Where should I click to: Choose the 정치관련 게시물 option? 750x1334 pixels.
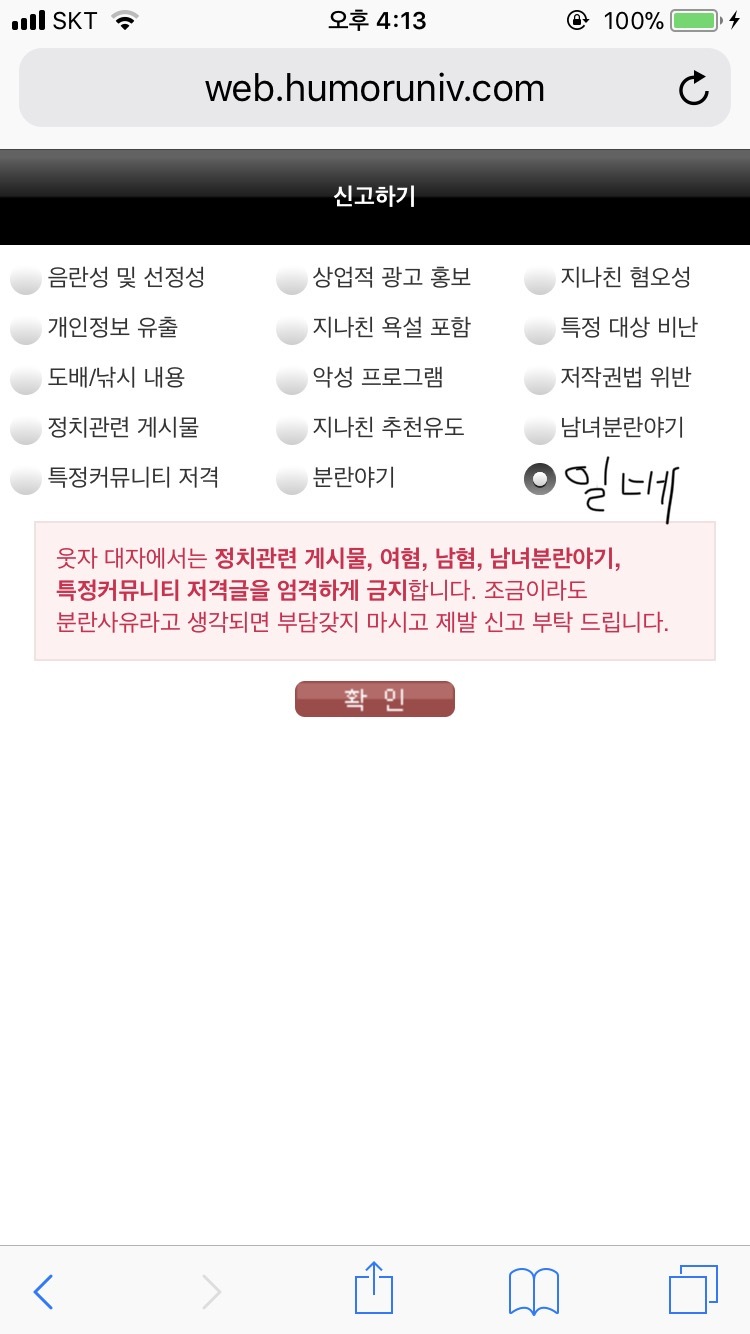pyautogui.click(x=26, y=429)
